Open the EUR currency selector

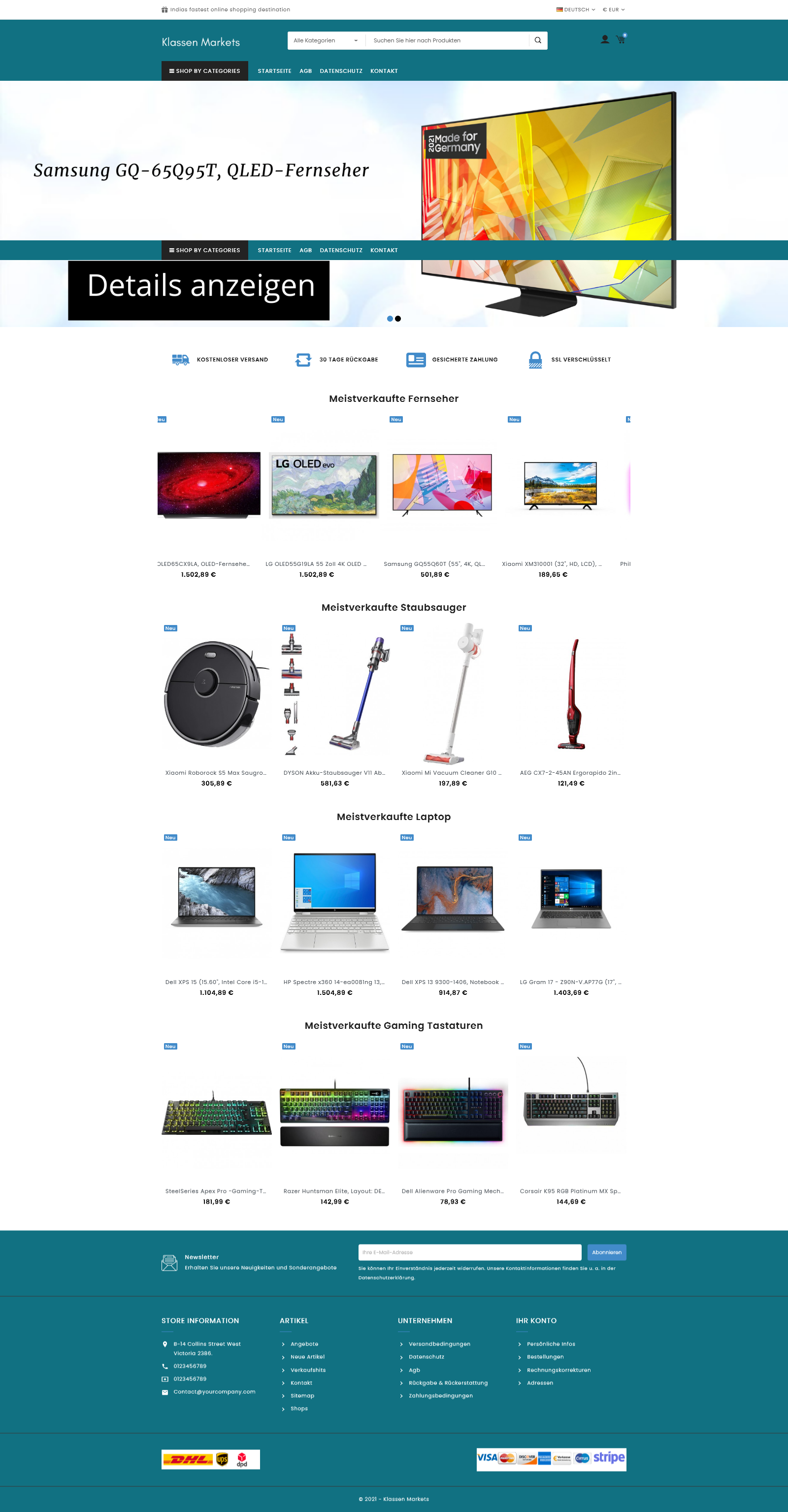coord(613,9)
